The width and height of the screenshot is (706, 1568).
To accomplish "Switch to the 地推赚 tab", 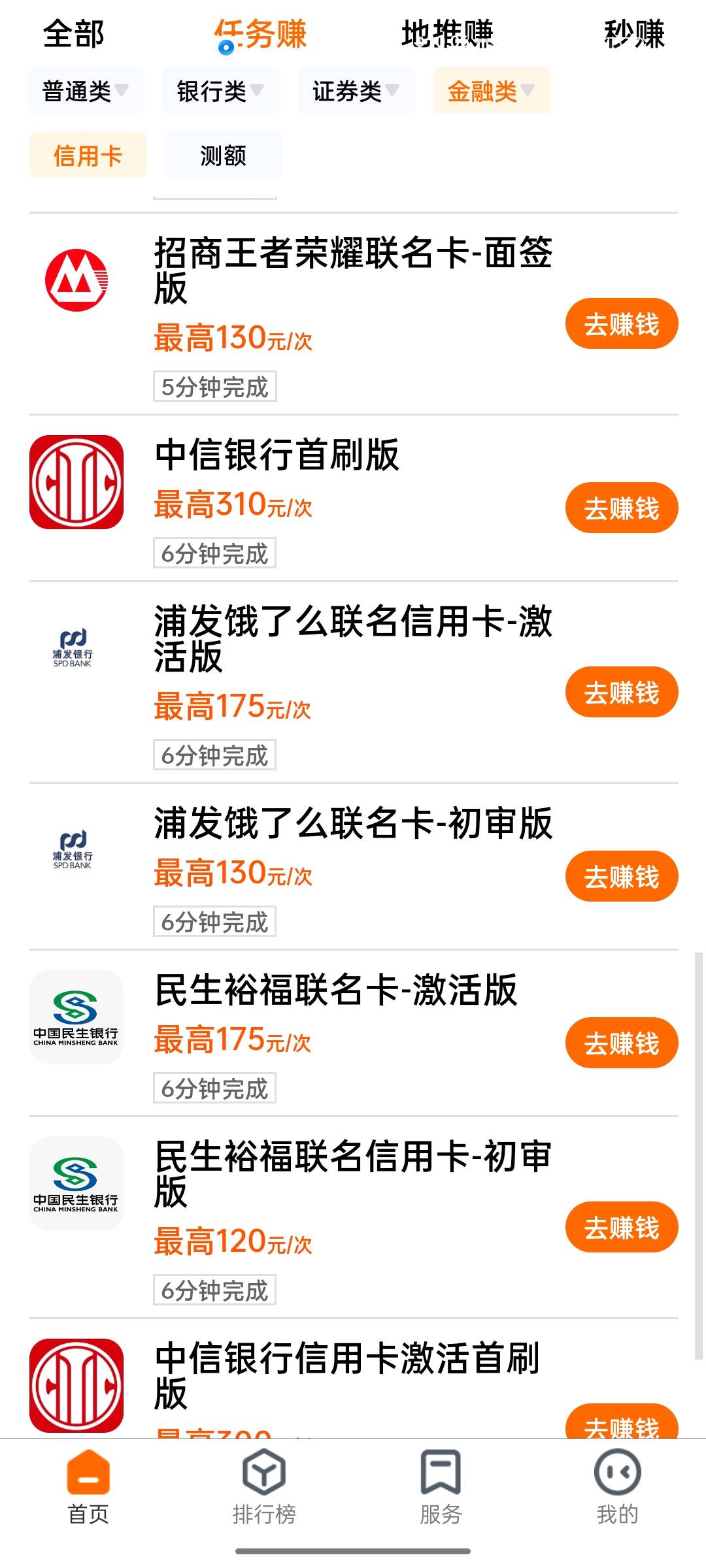I will (x=447, y=34).
